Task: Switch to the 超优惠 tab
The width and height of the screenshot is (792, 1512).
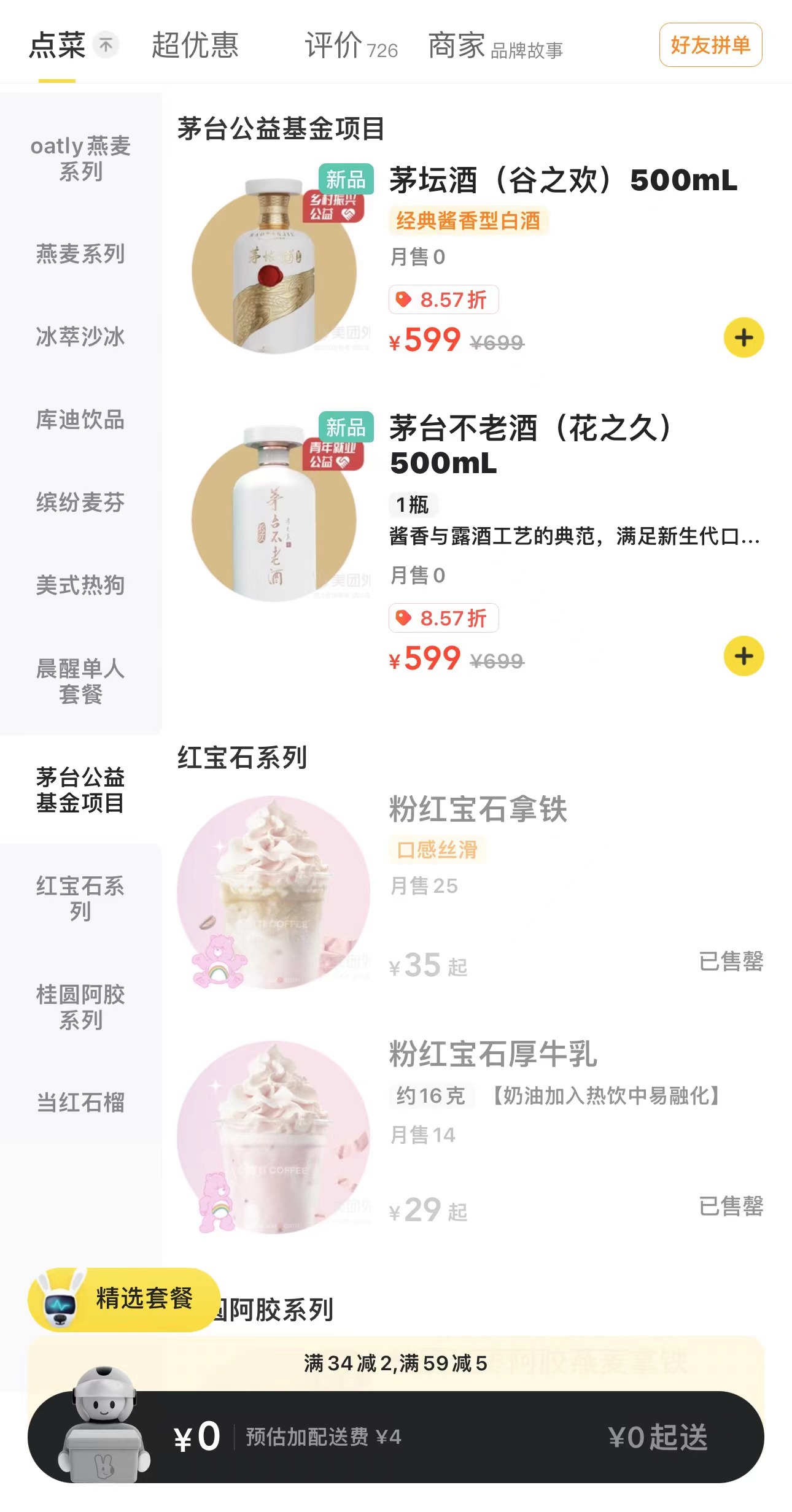Action: (195, 45)
